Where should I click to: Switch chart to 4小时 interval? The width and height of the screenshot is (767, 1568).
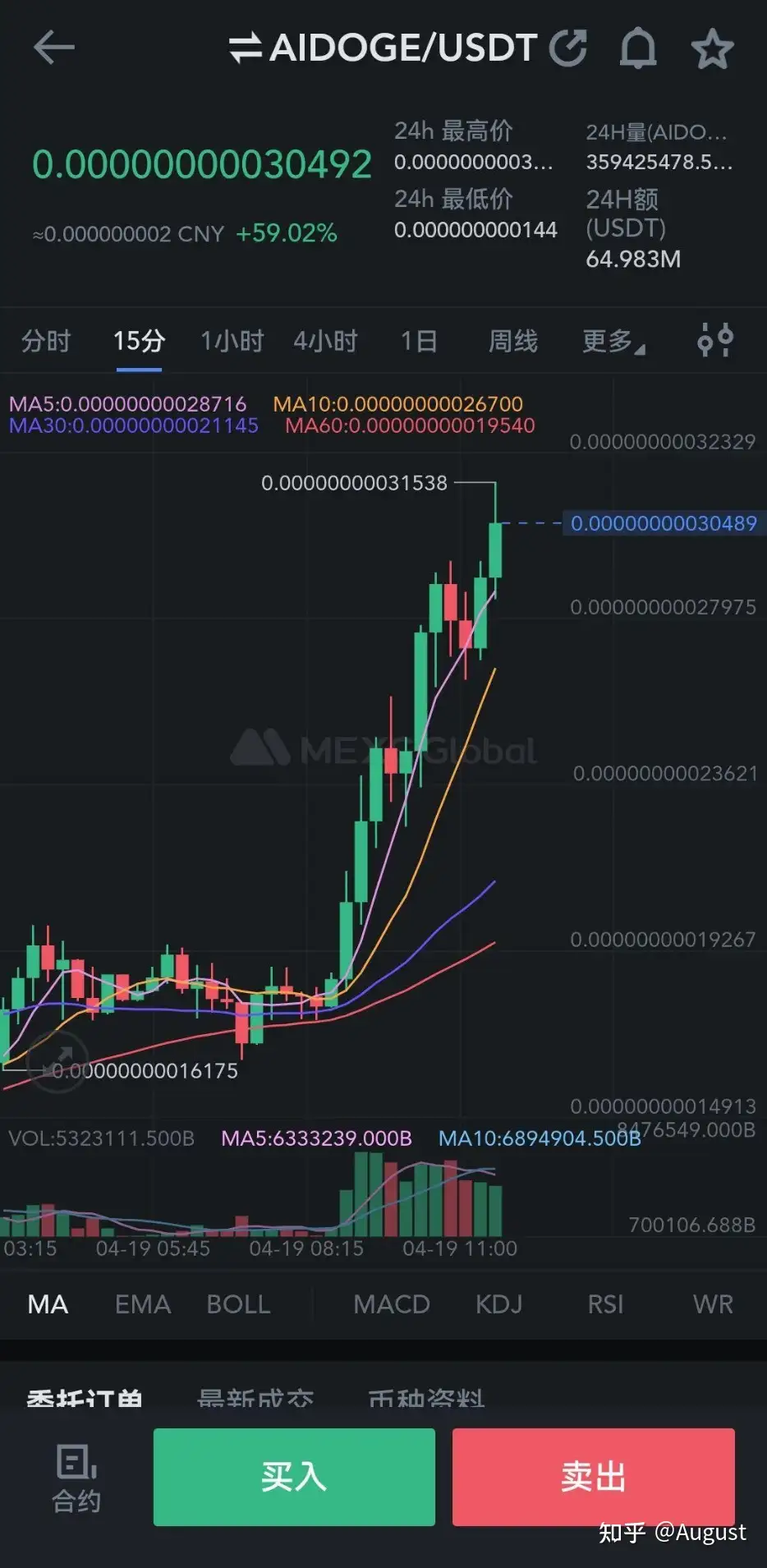tap(326, 341)
